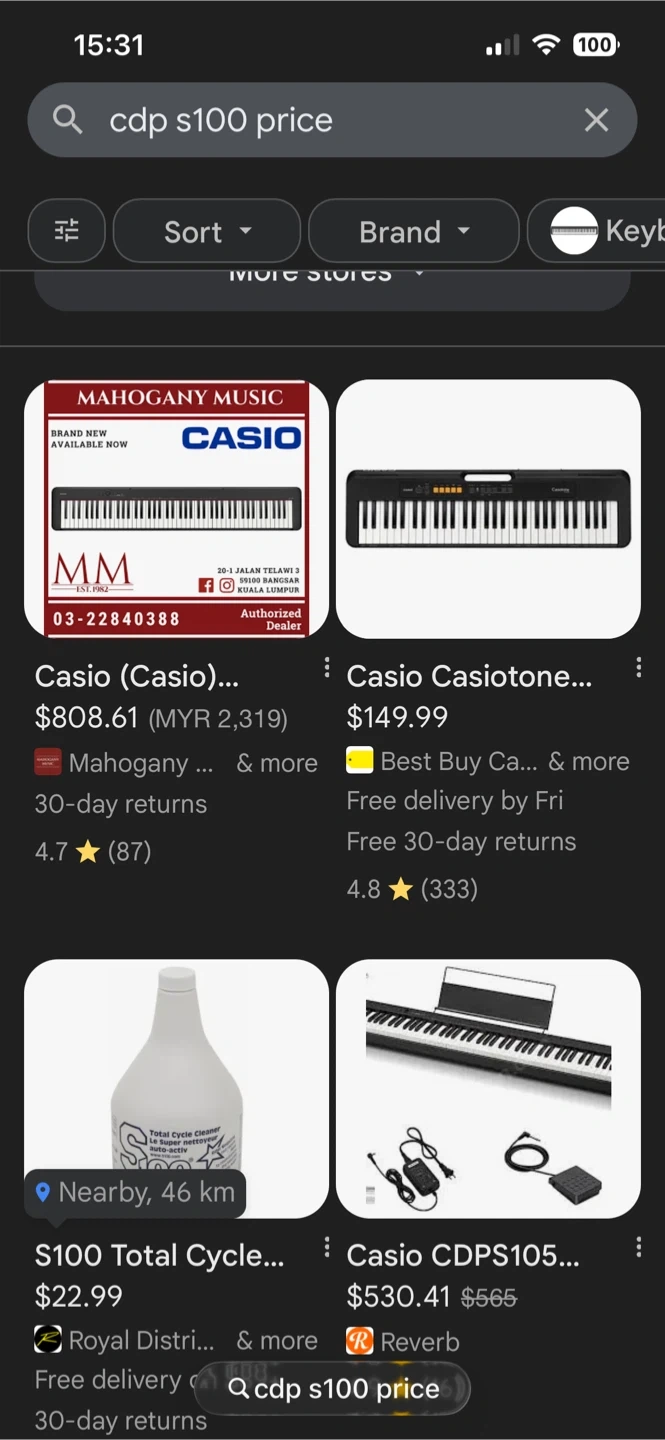Viewport: 665px width, 1440px height.
Task: Select the Keyboard filter chip
Action: (x=605, y=232)
